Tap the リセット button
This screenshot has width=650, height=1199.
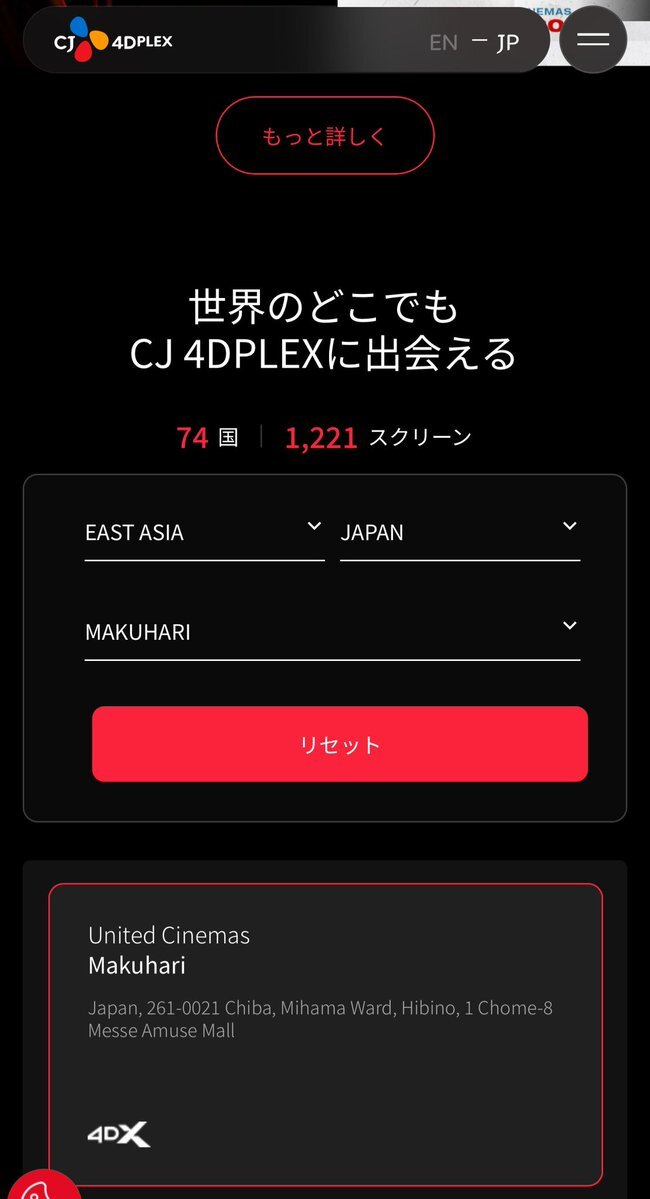[340, 745]
